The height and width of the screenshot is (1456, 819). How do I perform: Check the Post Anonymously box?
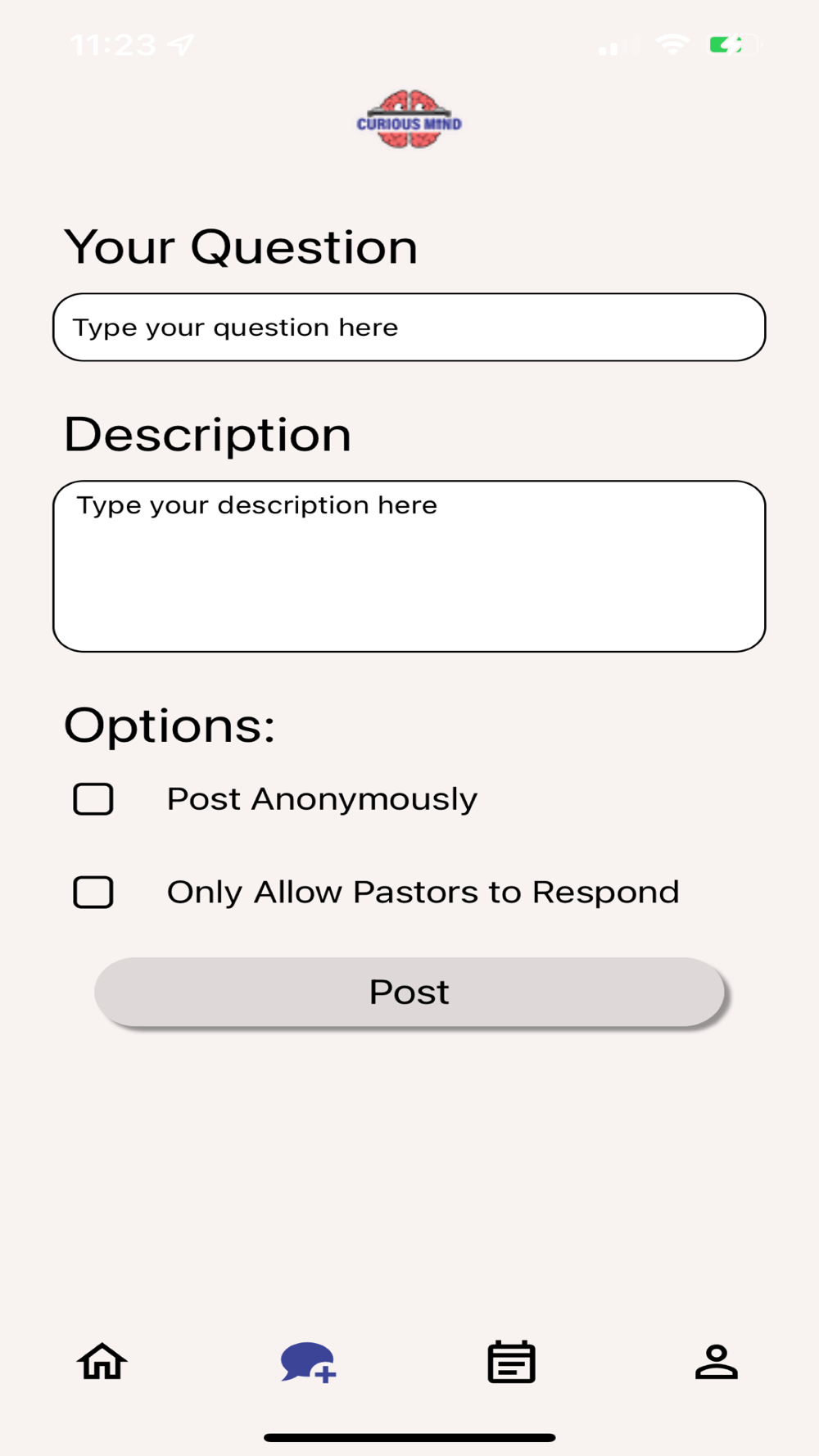click(x=93, y=799)
